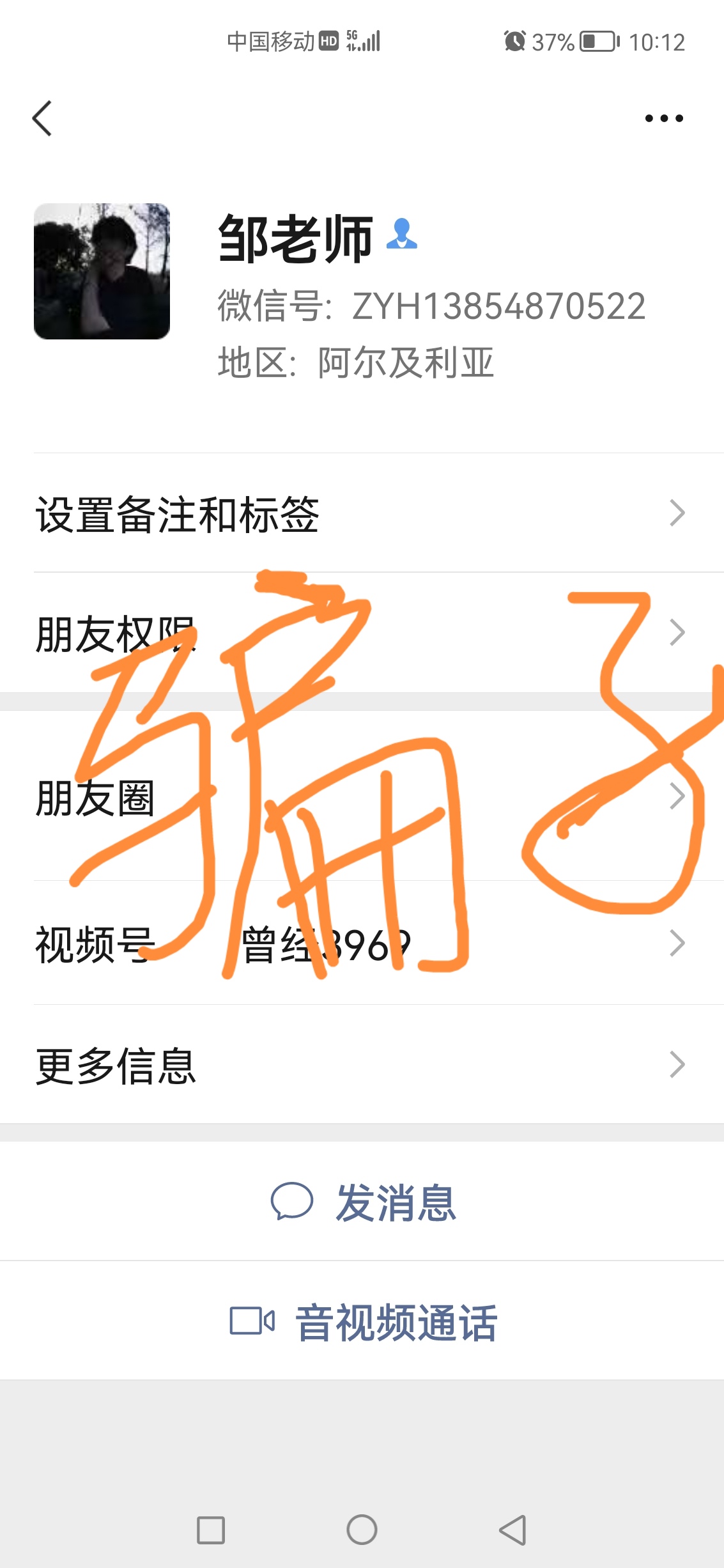Open 朋友权限 settings
Image resolution: width=724 pixels, height=1568 pixels.
tap(362, 633)
